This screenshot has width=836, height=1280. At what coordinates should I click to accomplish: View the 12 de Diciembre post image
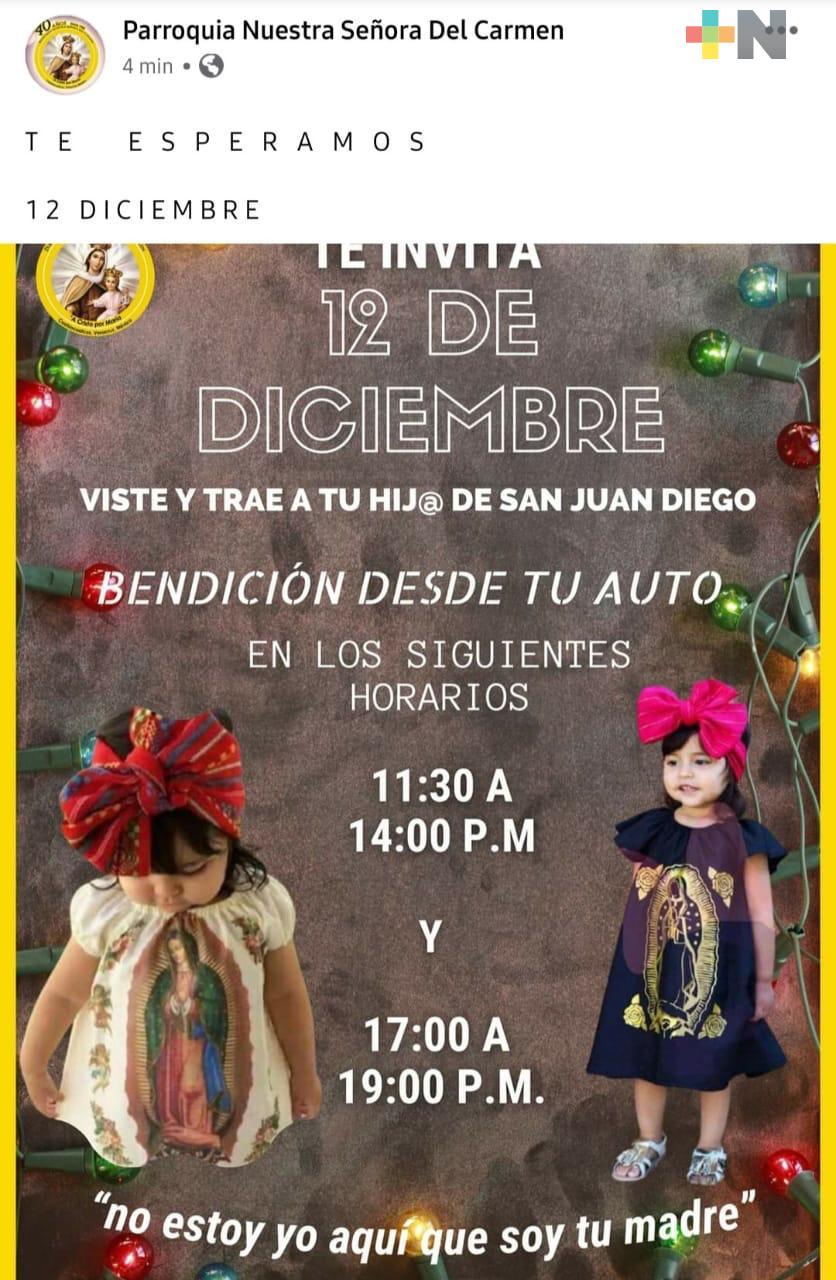(x=420, y=760)
